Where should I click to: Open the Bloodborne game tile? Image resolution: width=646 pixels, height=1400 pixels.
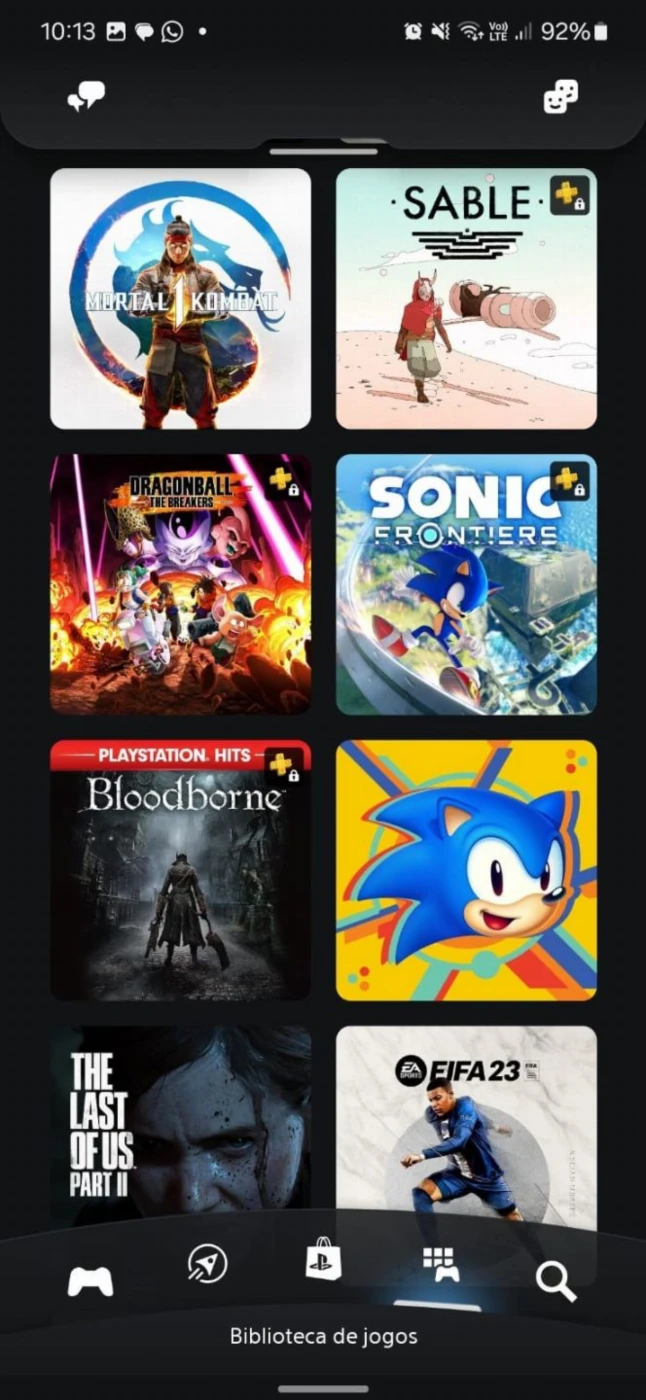tap(181, 870)
